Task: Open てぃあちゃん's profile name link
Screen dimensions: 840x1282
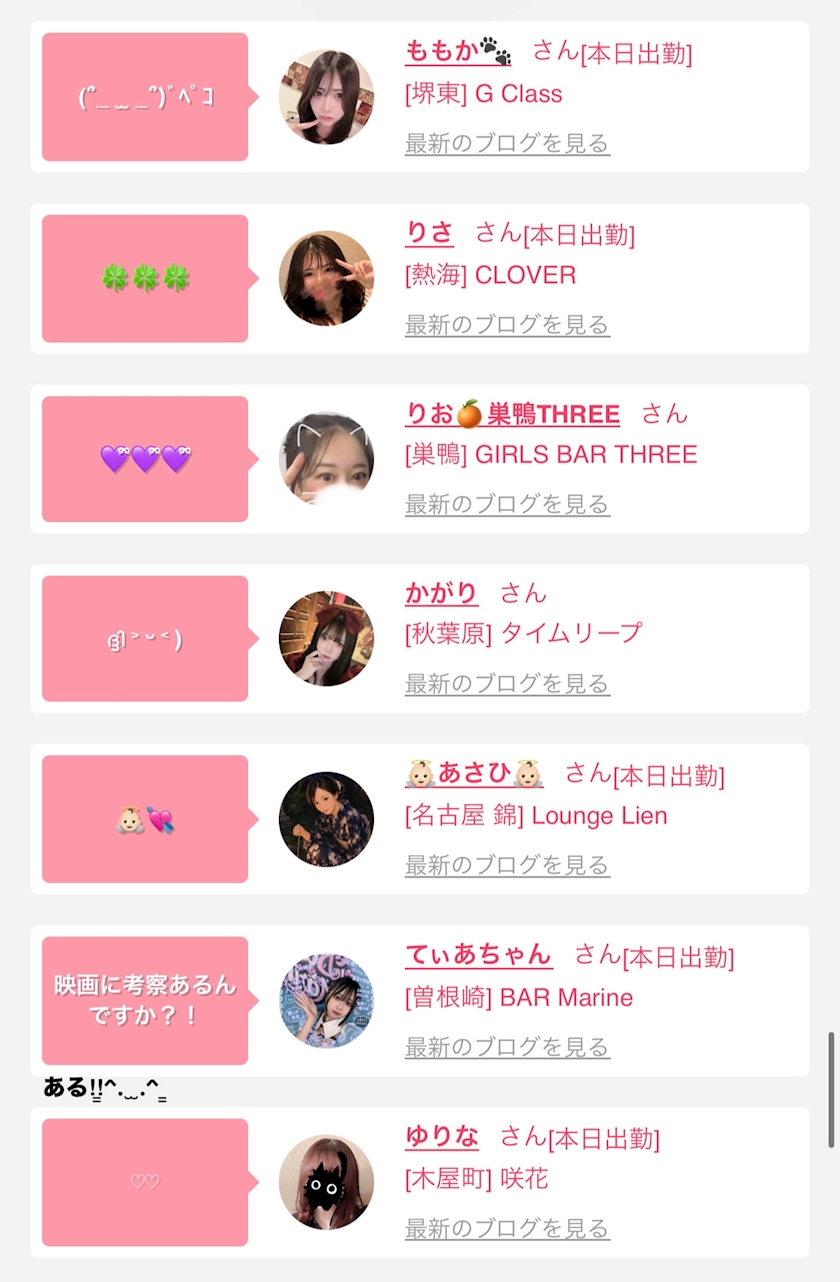Action: [x=479, y=955]
